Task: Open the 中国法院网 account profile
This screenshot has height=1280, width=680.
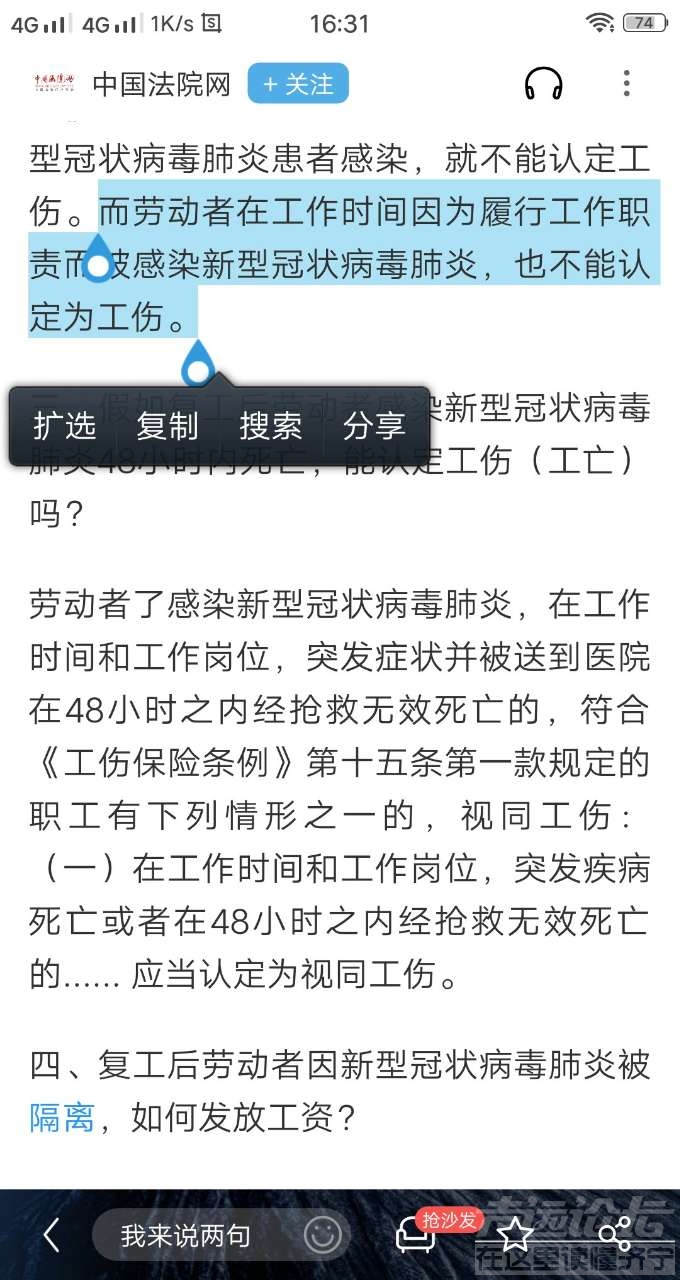Action: (x=160, y=85)
